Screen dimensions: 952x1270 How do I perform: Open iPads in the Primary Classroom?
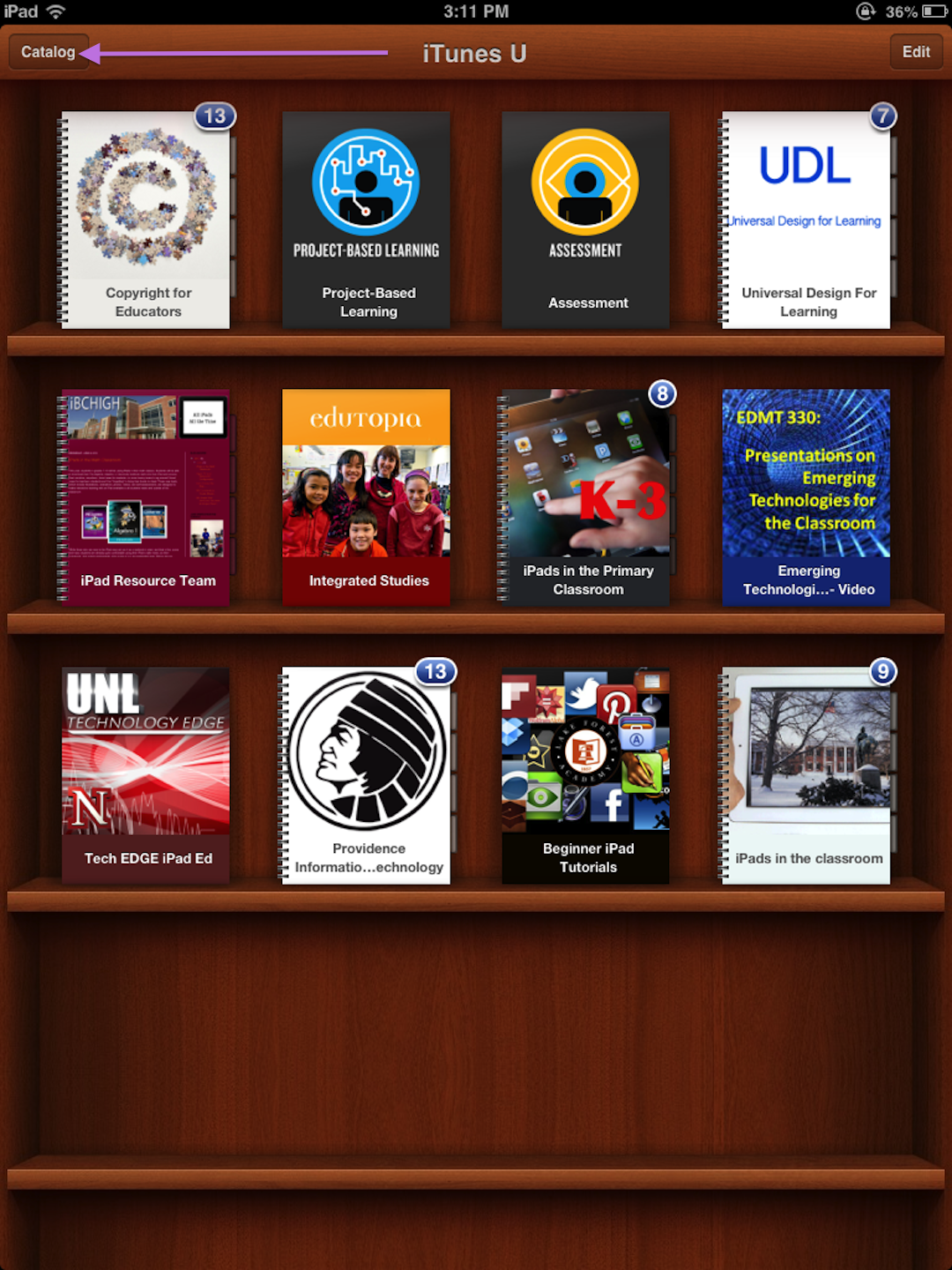click(585, 498)
